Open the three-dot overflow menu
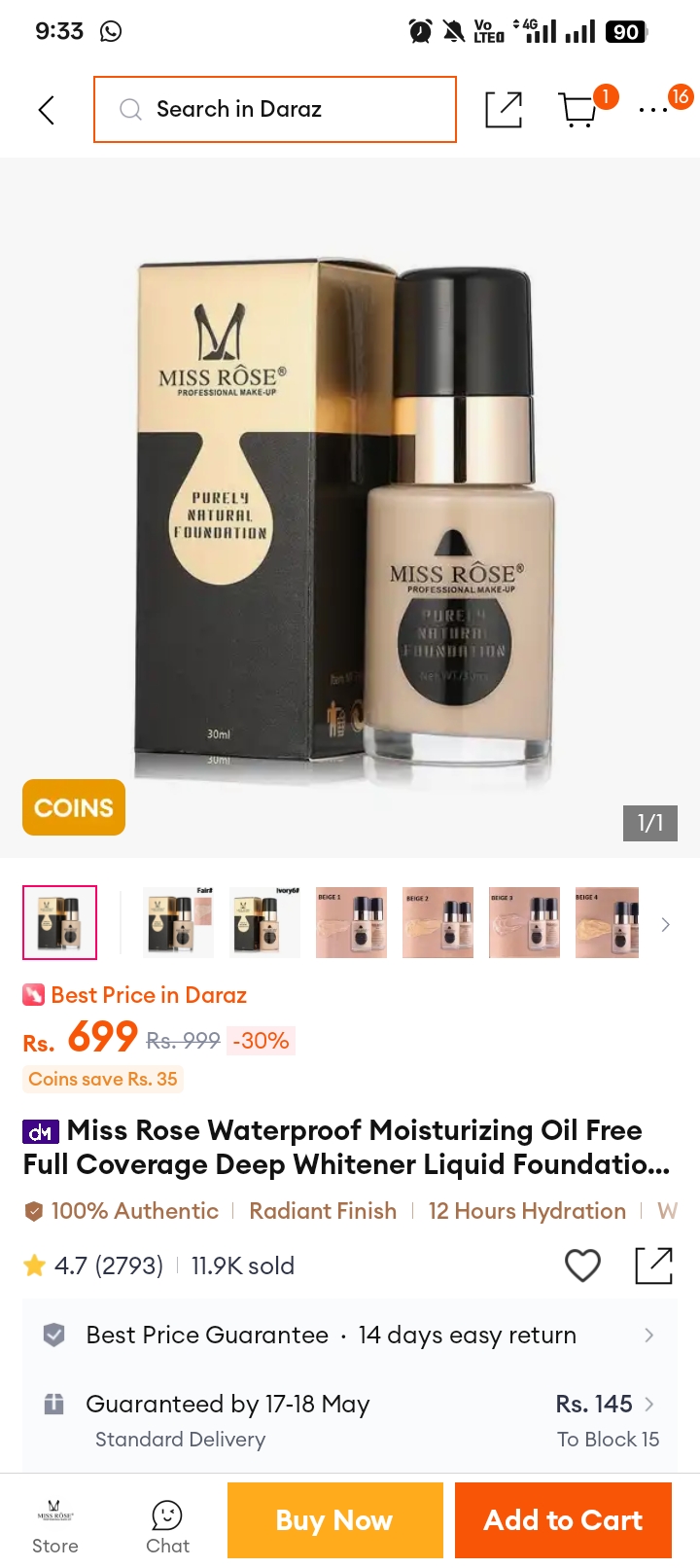Image resolution: width=700 pixels, height=1568 pixels. coord(653,110)
